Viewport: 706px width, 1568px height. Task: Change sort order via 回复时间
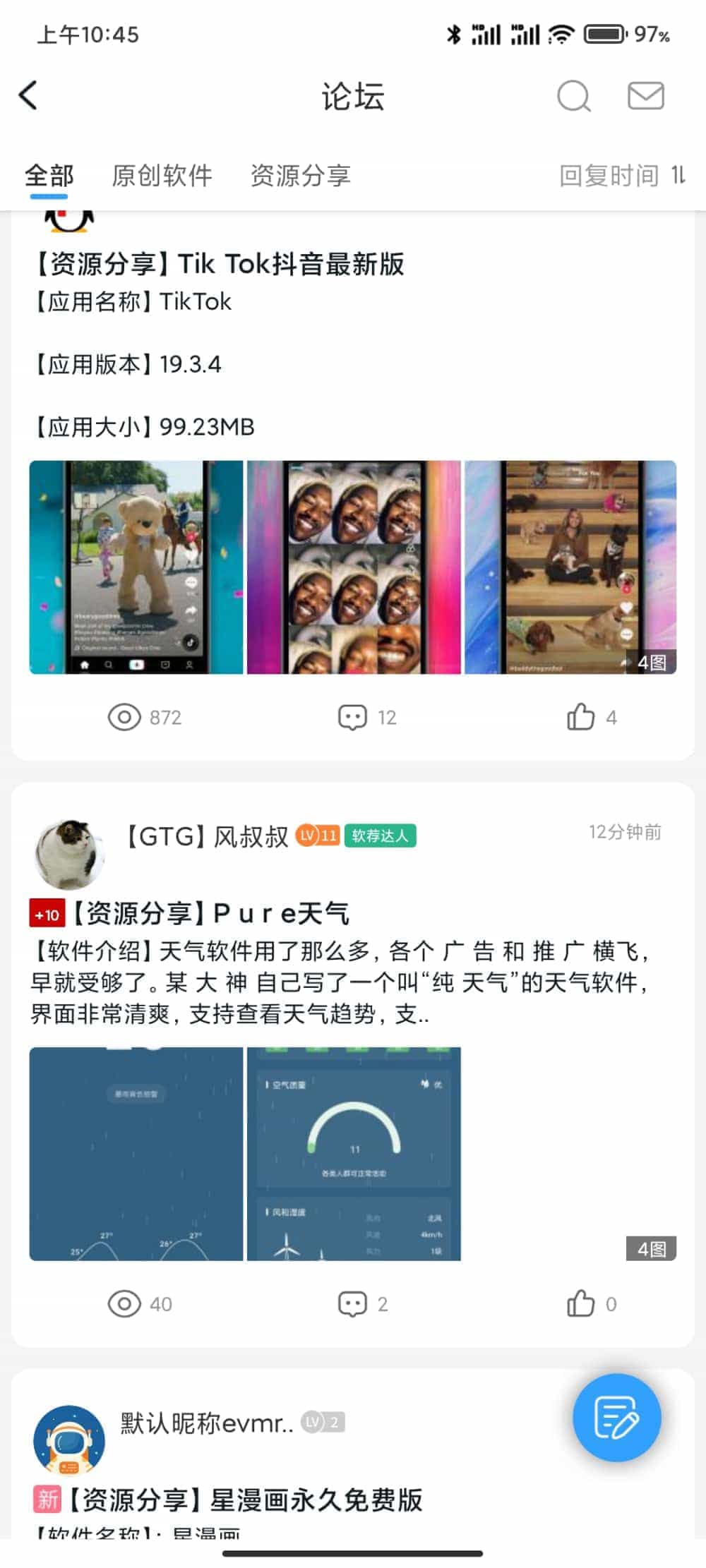pyautogui.click(x=621, y=176)
